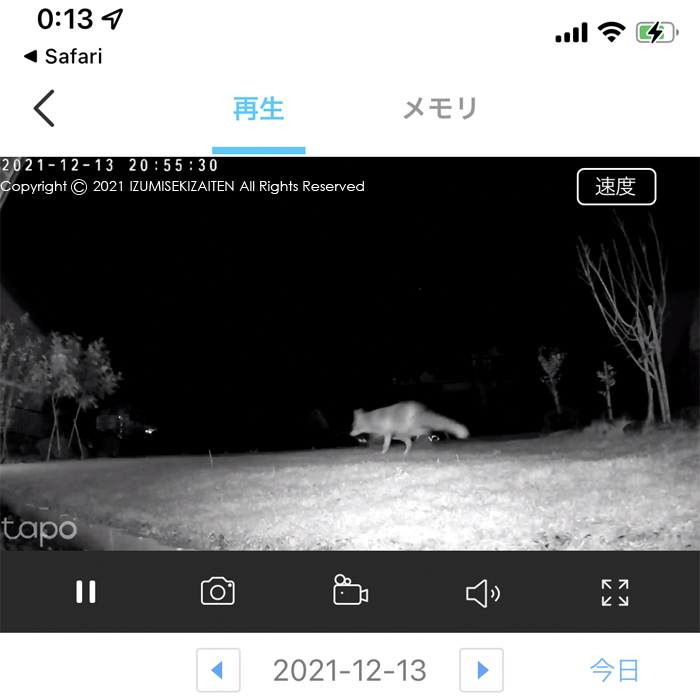The height and width of the screenshot is (700, 700).
Task: Start recording a video clip
Action: tap(350, 591)
